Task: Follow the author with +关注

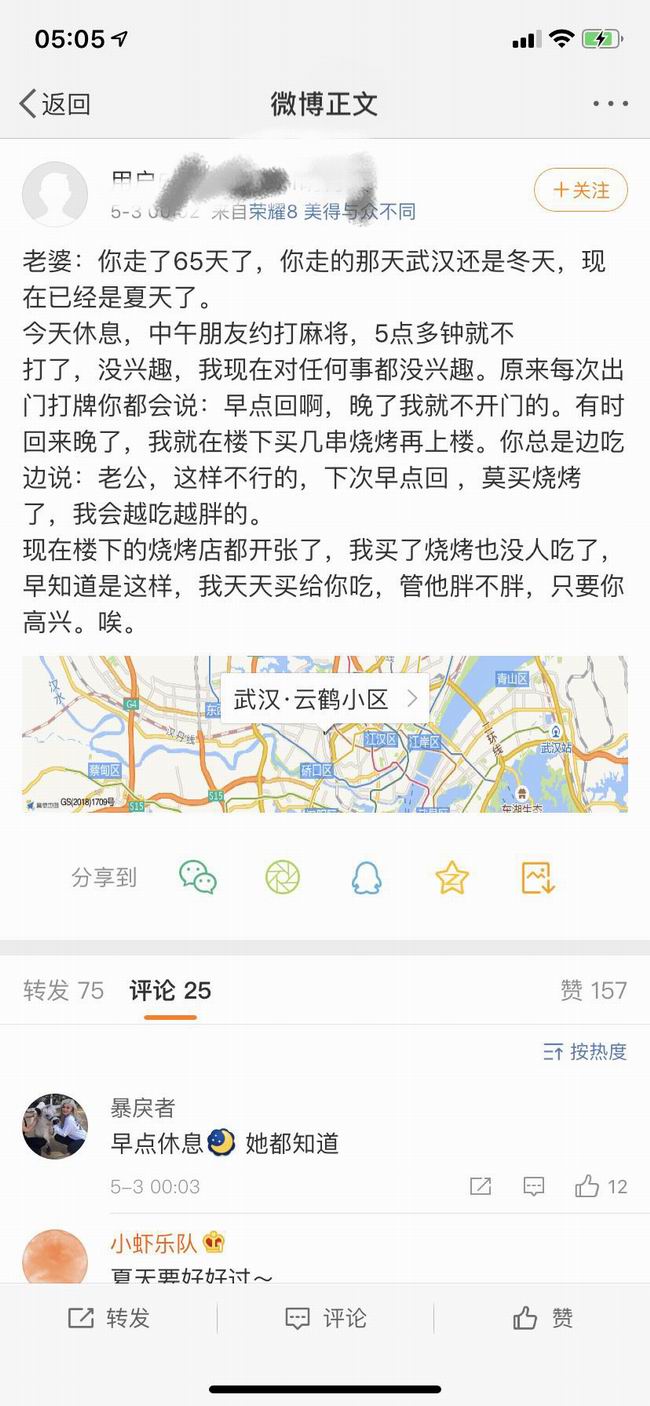Action: point(581,190)
